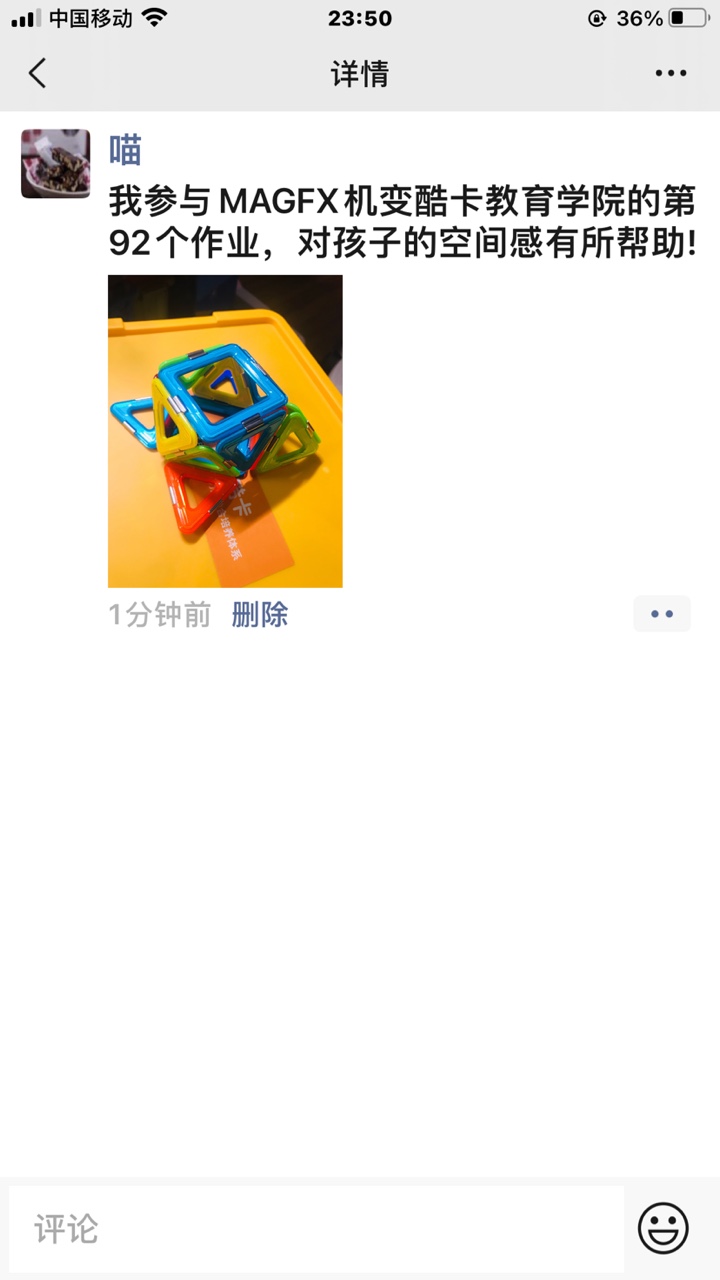View the magnetic blocks photo full screen
Screen dimensions: 720x1280
pos(225,431)
